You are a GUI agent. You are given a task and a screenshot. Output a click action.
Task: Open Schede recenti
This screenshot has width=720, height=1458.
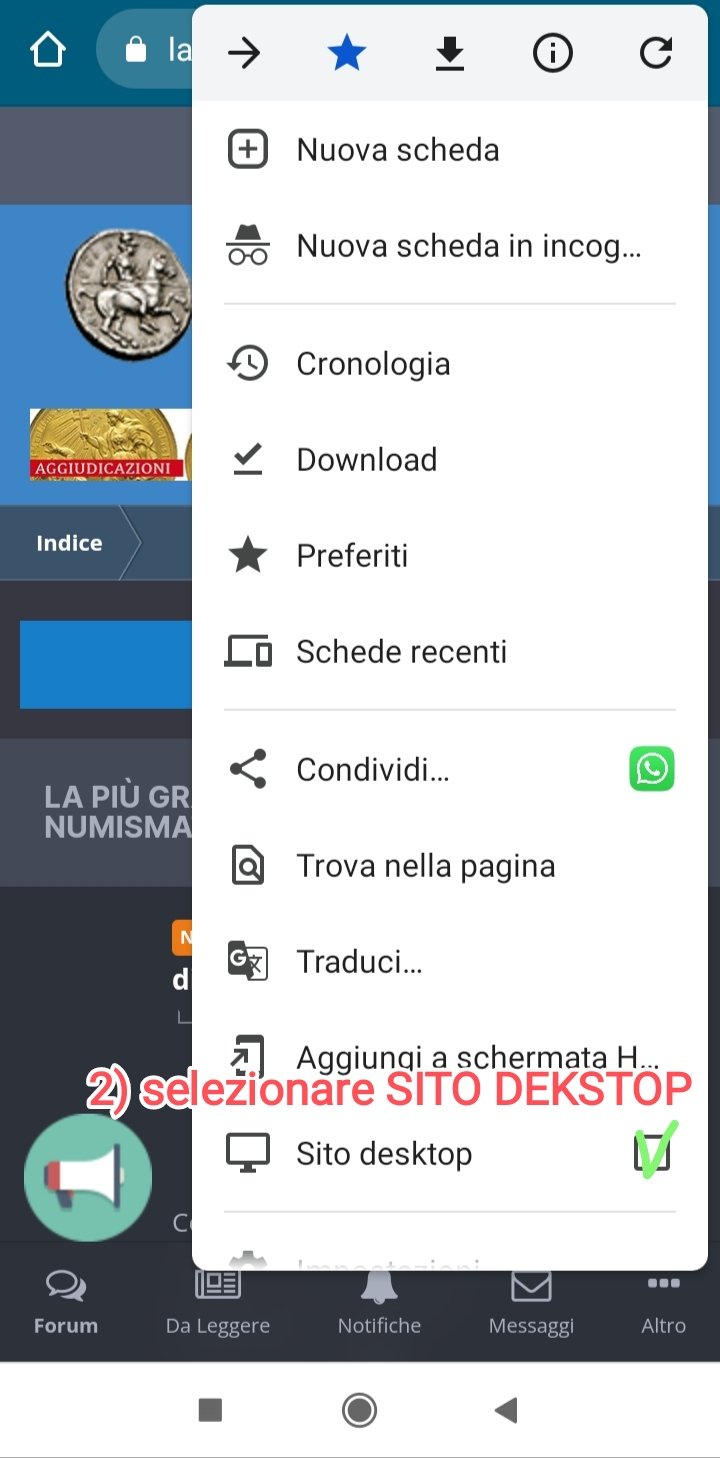click(450, 652)
